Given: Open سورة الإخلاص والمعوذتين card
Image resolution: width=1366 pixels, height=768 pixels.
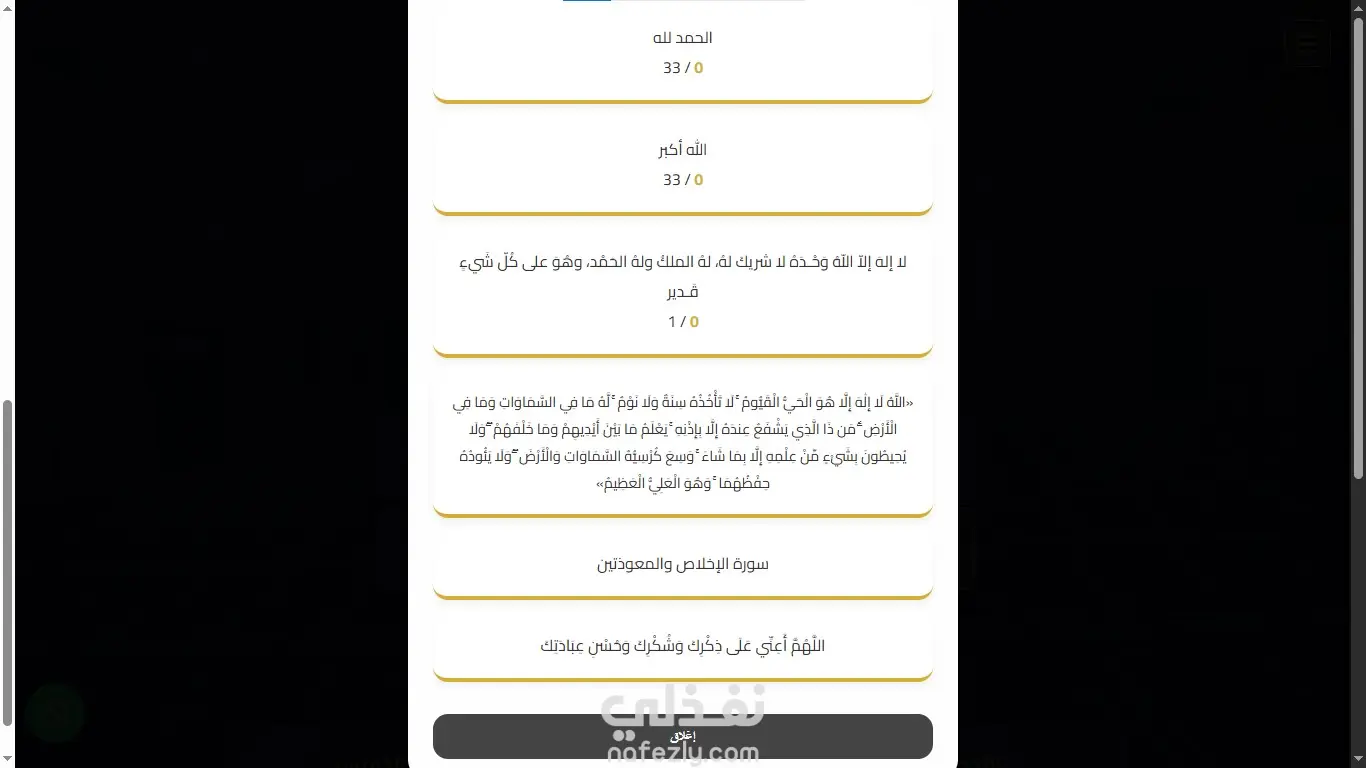Looking at the screenshot, I should (x=682, y=564).
